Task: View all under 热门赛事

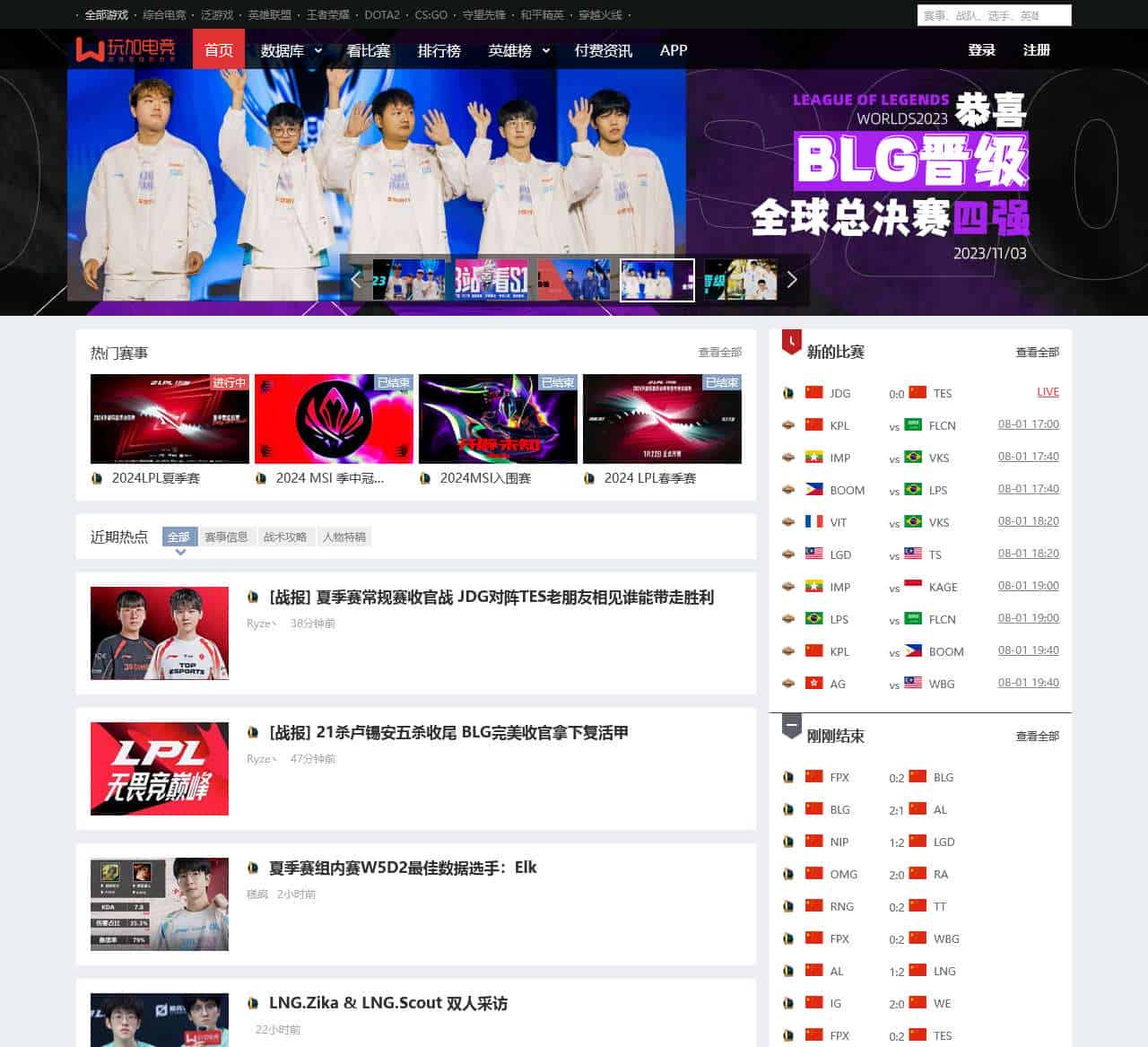Action: tap(719, 353)
